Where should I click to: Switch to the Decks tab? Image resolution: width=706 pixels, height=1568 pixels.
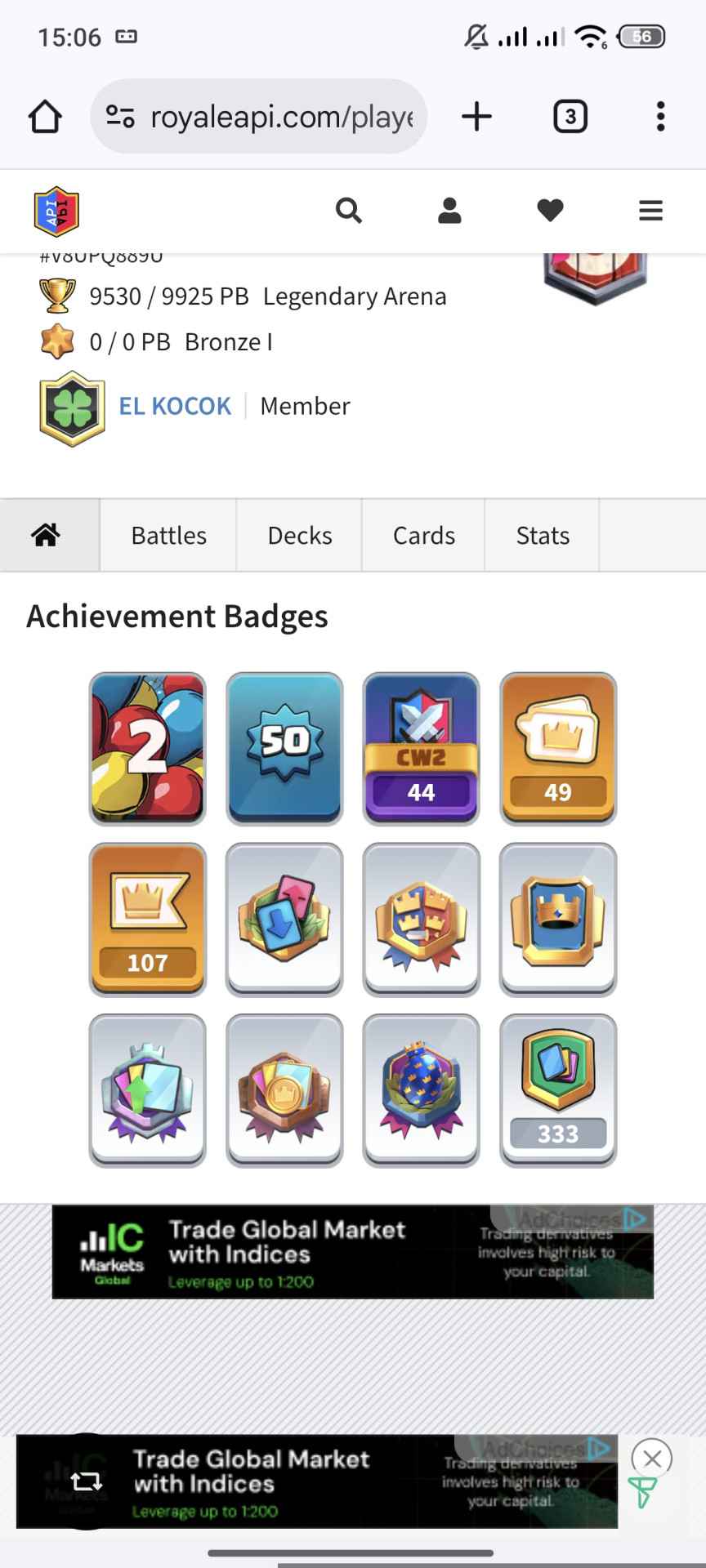coord(300,535)
